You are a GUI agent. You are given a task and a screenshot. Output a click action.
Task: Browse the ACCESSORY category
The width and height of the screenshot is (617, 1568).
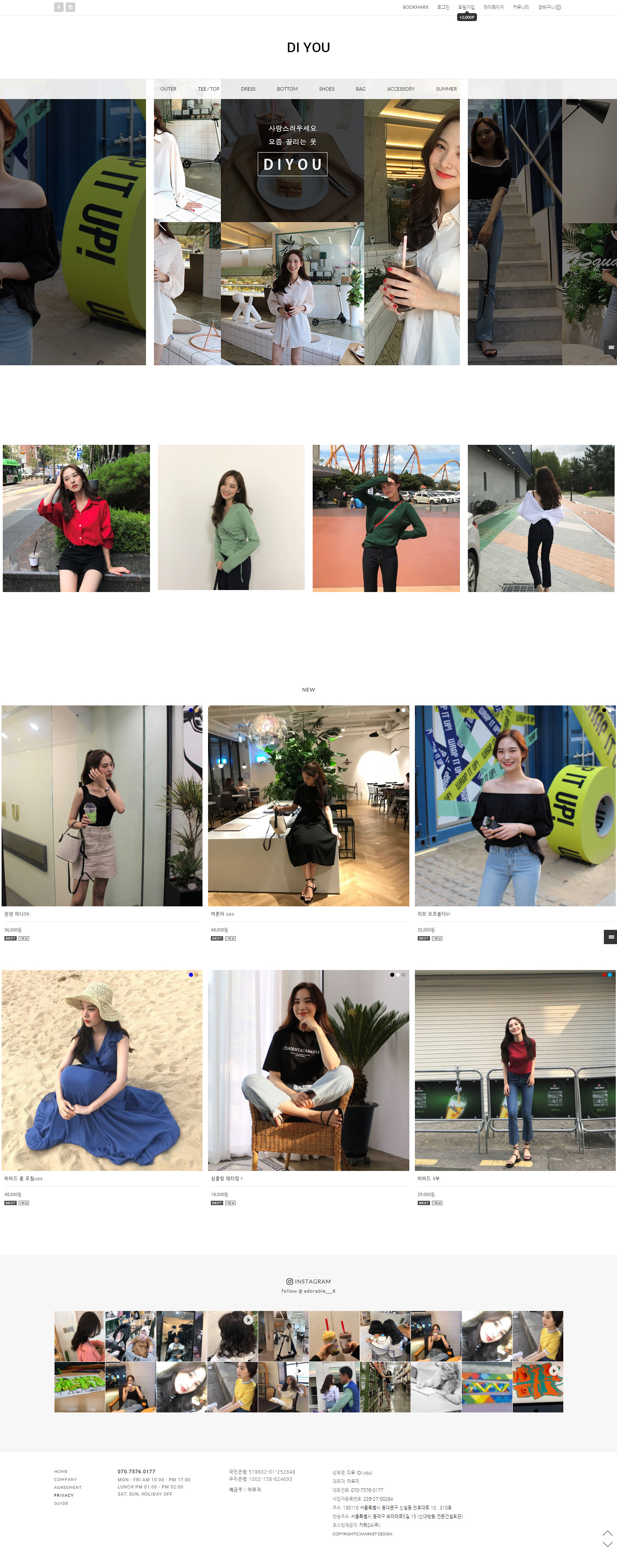click(400, 89)
